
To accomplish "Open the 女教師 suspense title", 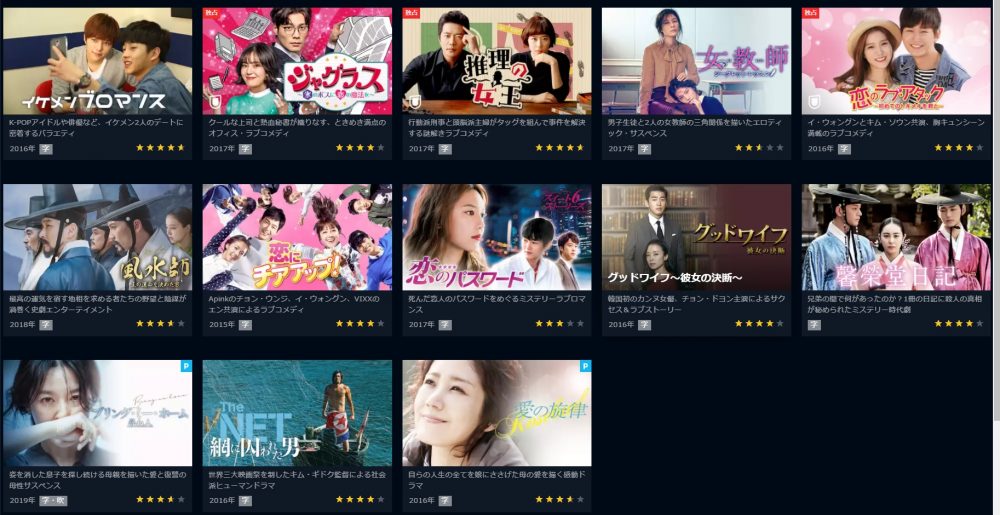I will [x=696, y=62].
